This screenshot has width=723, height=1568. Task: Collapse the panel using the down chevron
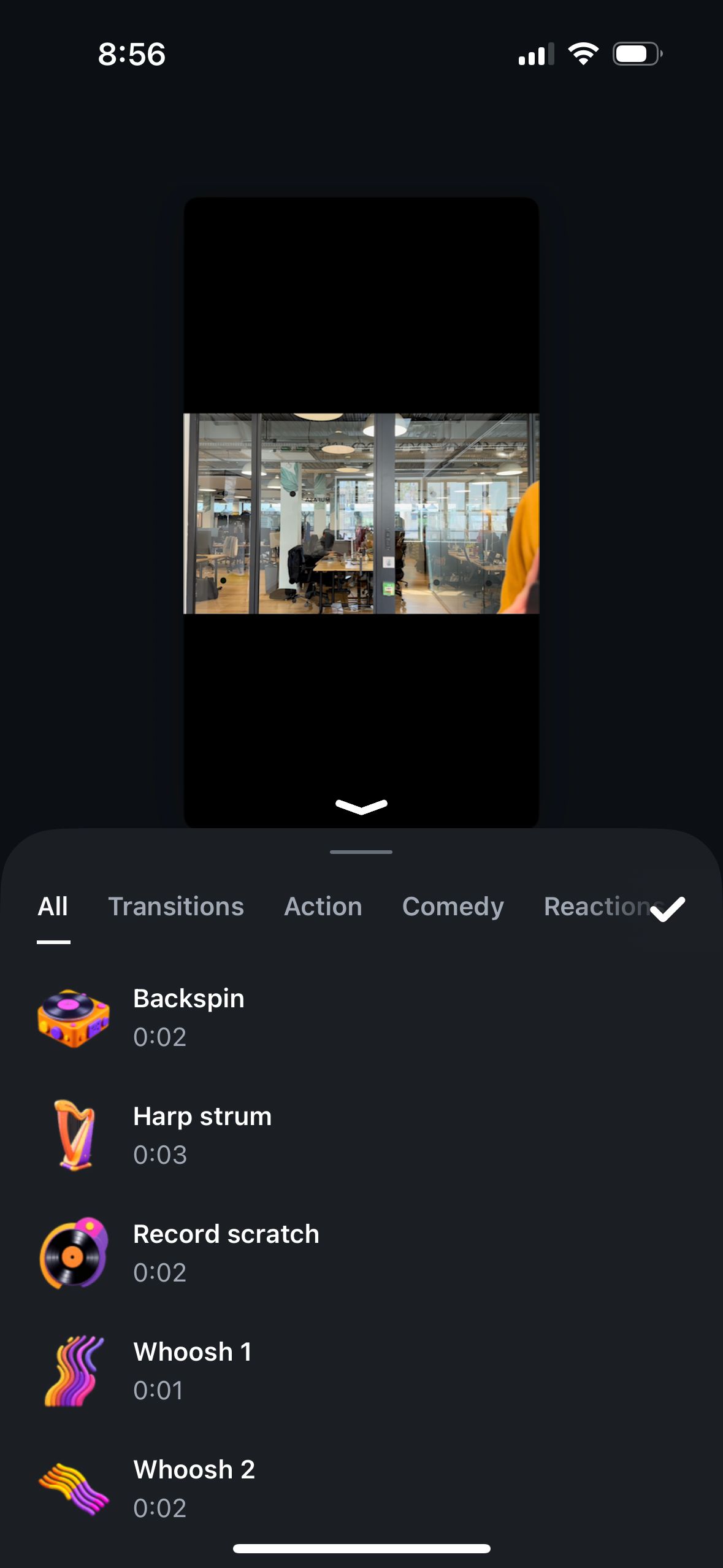[x=361, y=806]
